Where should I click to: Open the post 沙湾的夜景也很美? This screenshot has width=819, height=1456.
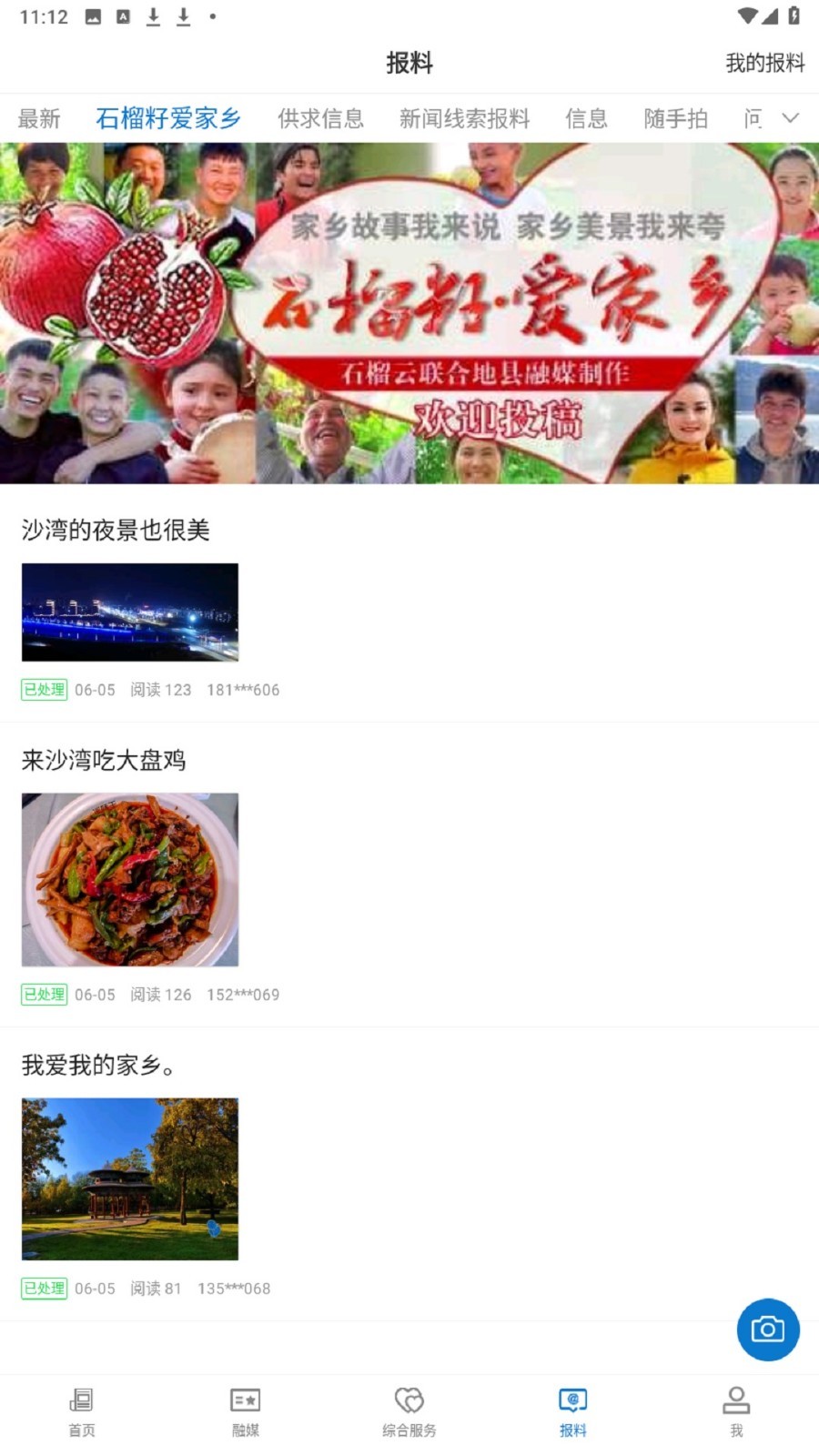[x=116, y=530]
